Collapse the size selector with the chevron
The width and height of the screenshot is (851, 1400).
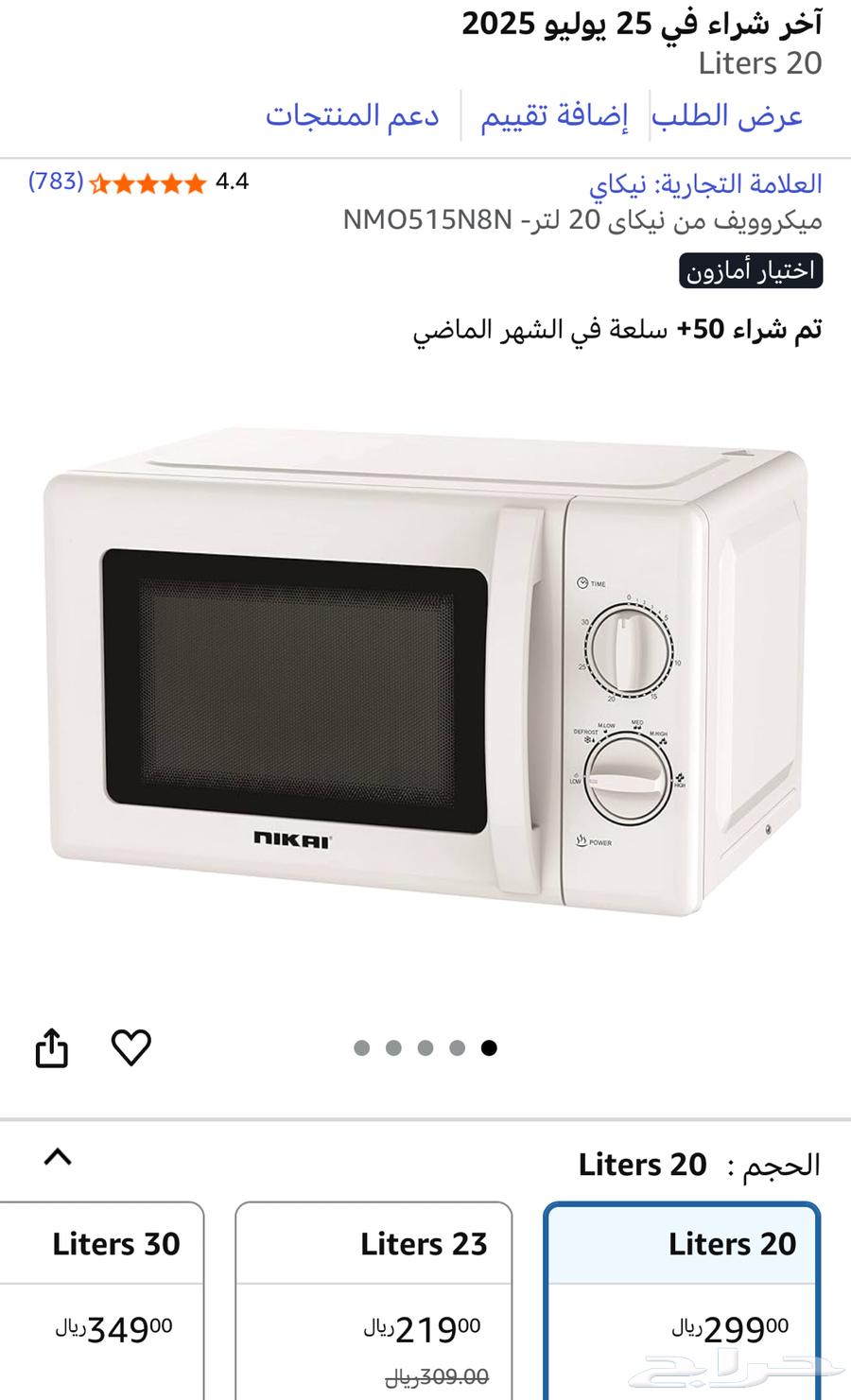(59, 1155)
